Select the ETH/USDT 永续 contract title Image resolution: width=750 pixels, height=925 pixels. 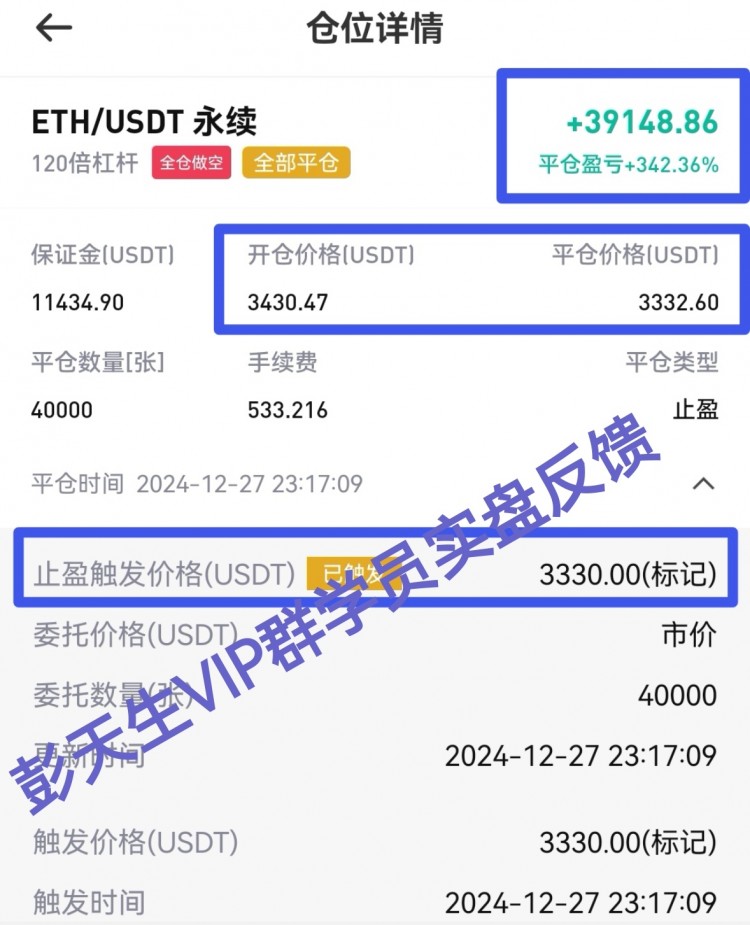coord(142,121)
